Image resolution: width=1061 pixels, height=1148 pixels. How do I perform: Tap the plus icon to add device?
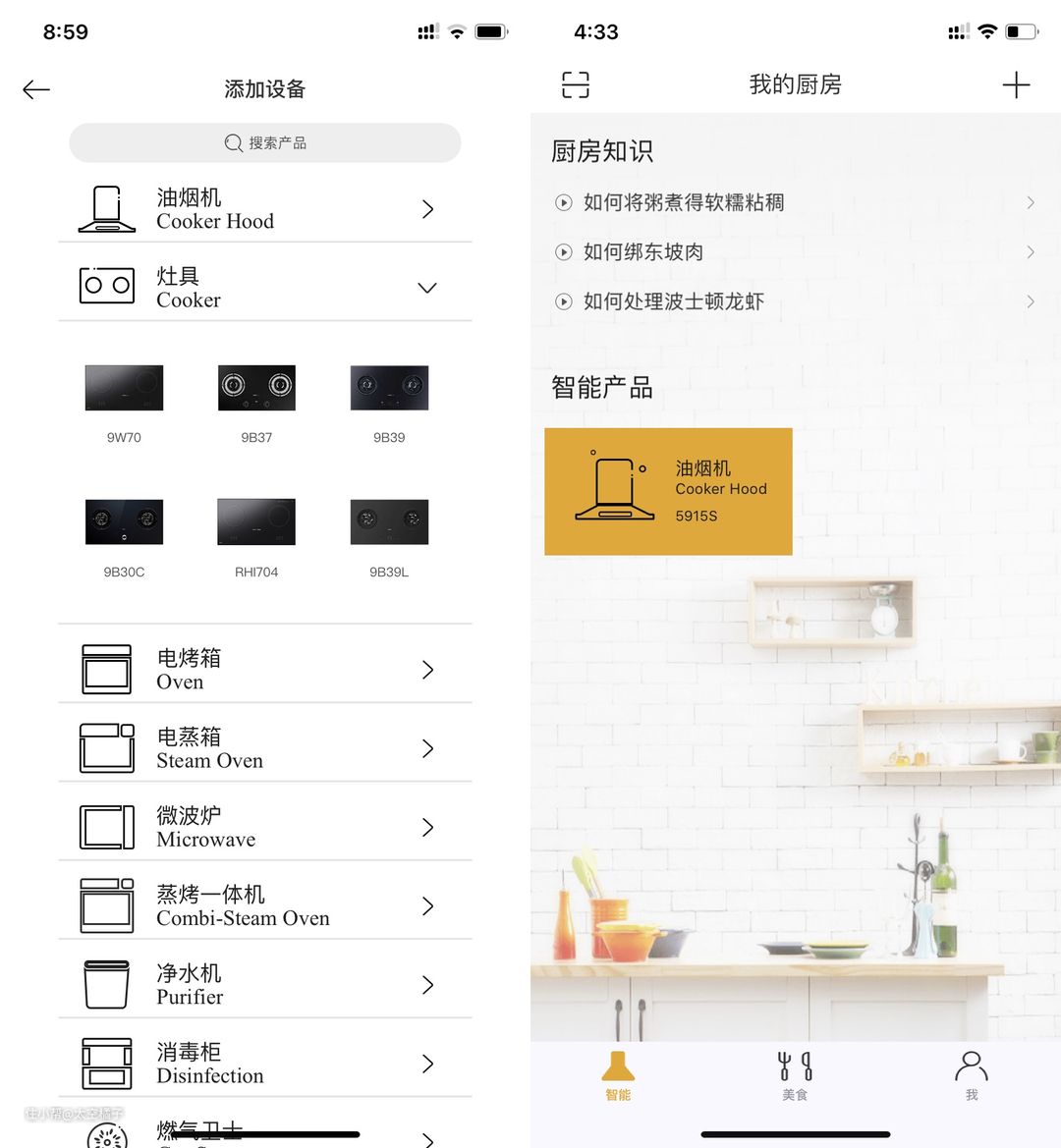[1016, 85]
